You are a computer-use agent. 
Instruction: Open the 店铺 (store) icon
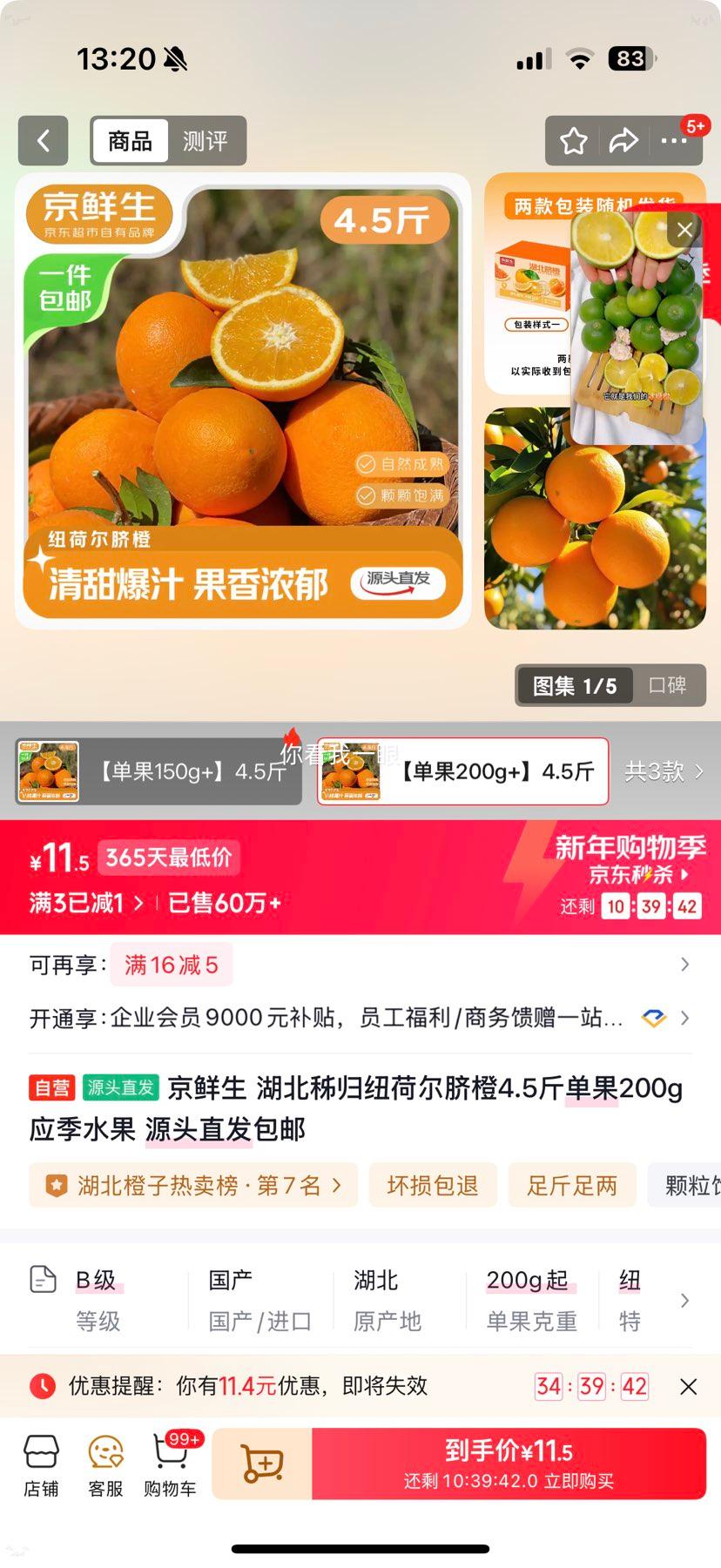(x=41, y=1463)
